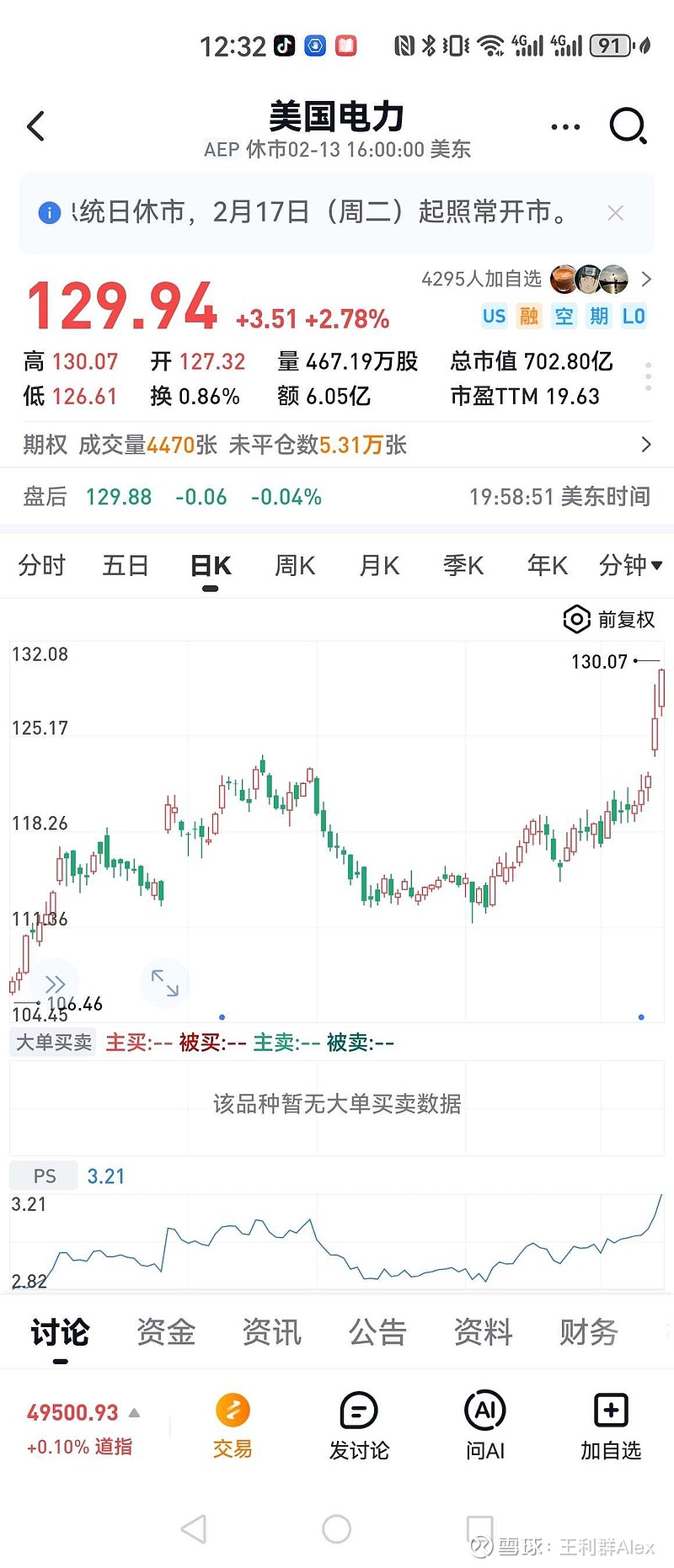Open the search function
The width and height of the screenshot is (674, 1568).
627,126
